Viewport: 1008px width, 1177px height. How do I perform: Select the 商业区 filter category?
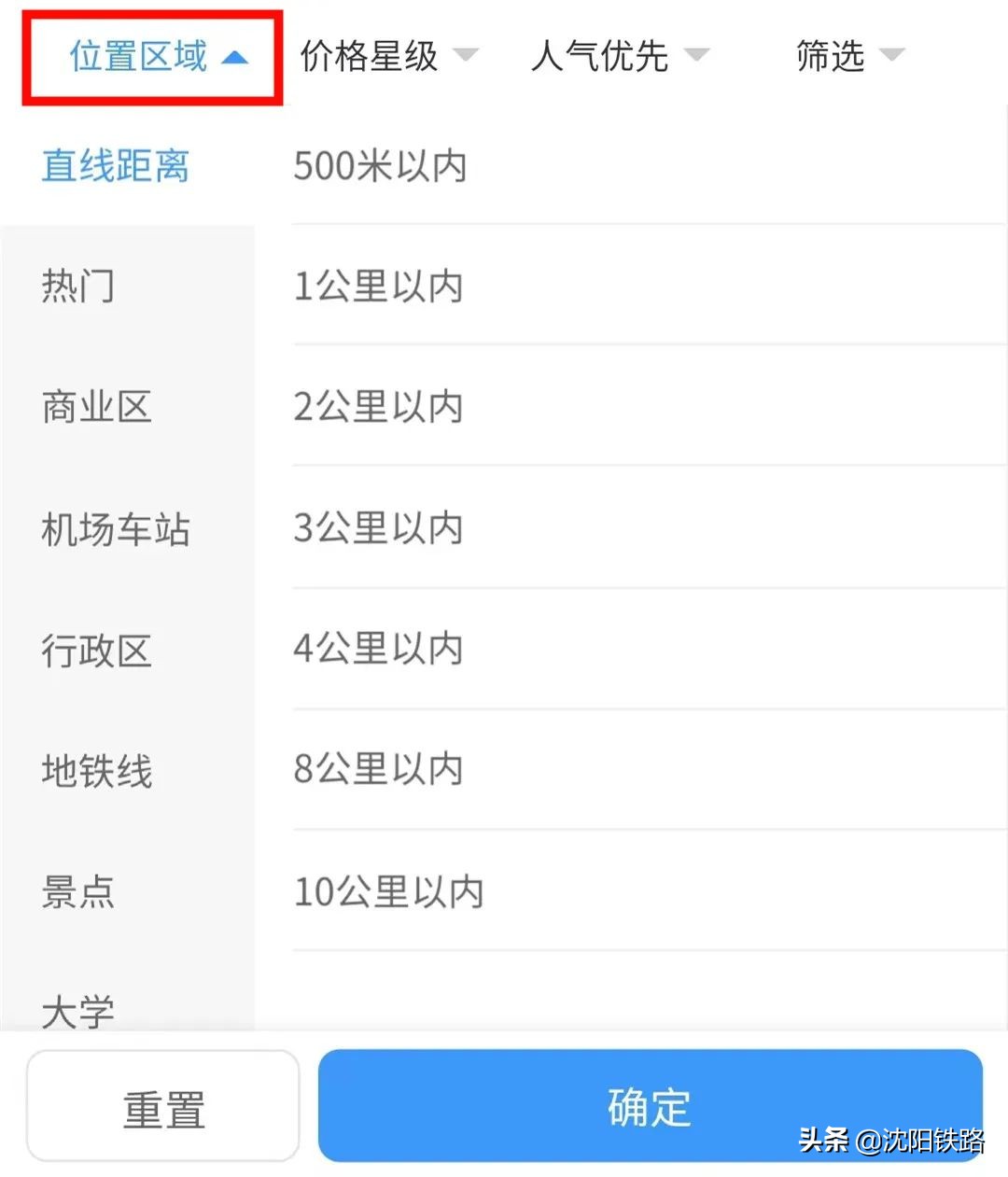pos(96,408)
